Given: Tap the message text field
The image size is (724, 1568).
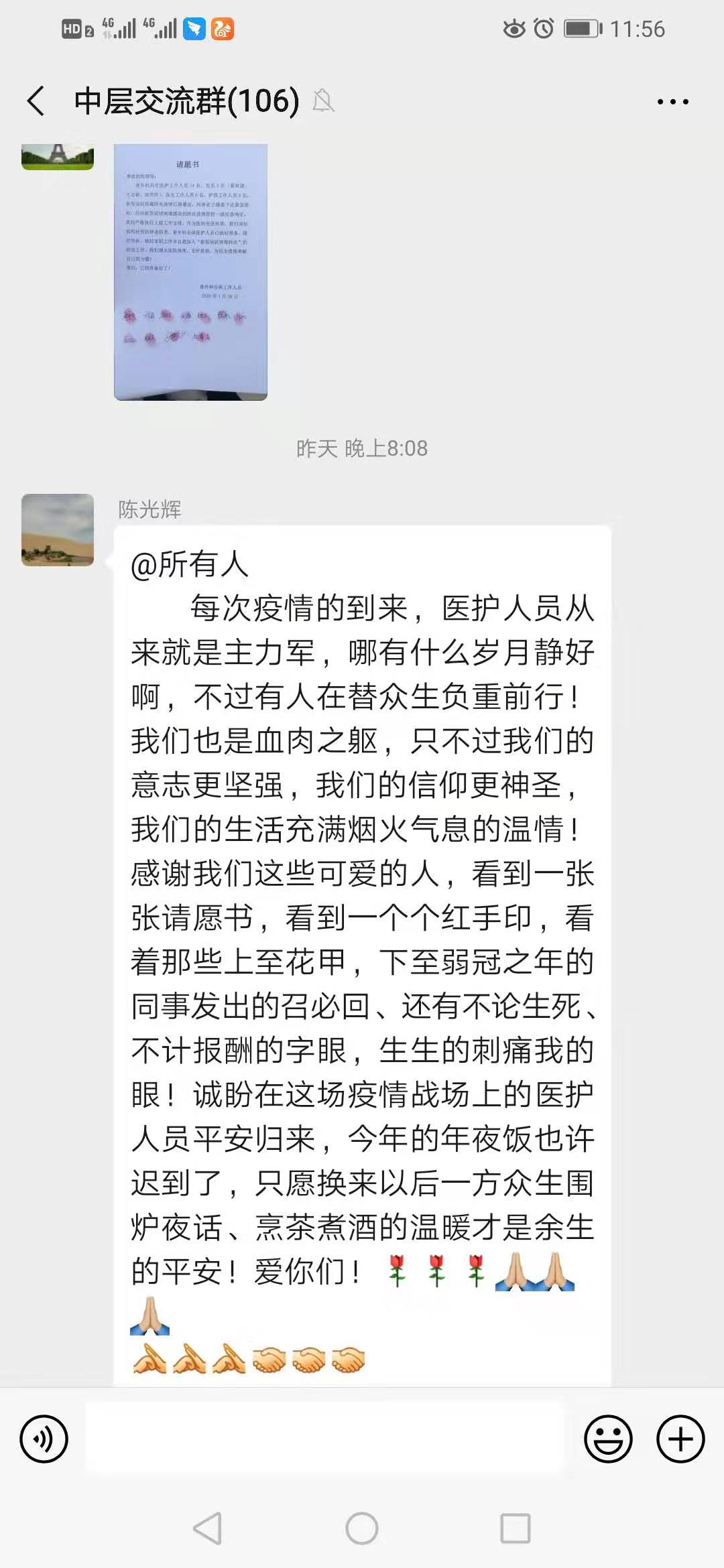Looking at the screenshot, I should coord(325,1439).
